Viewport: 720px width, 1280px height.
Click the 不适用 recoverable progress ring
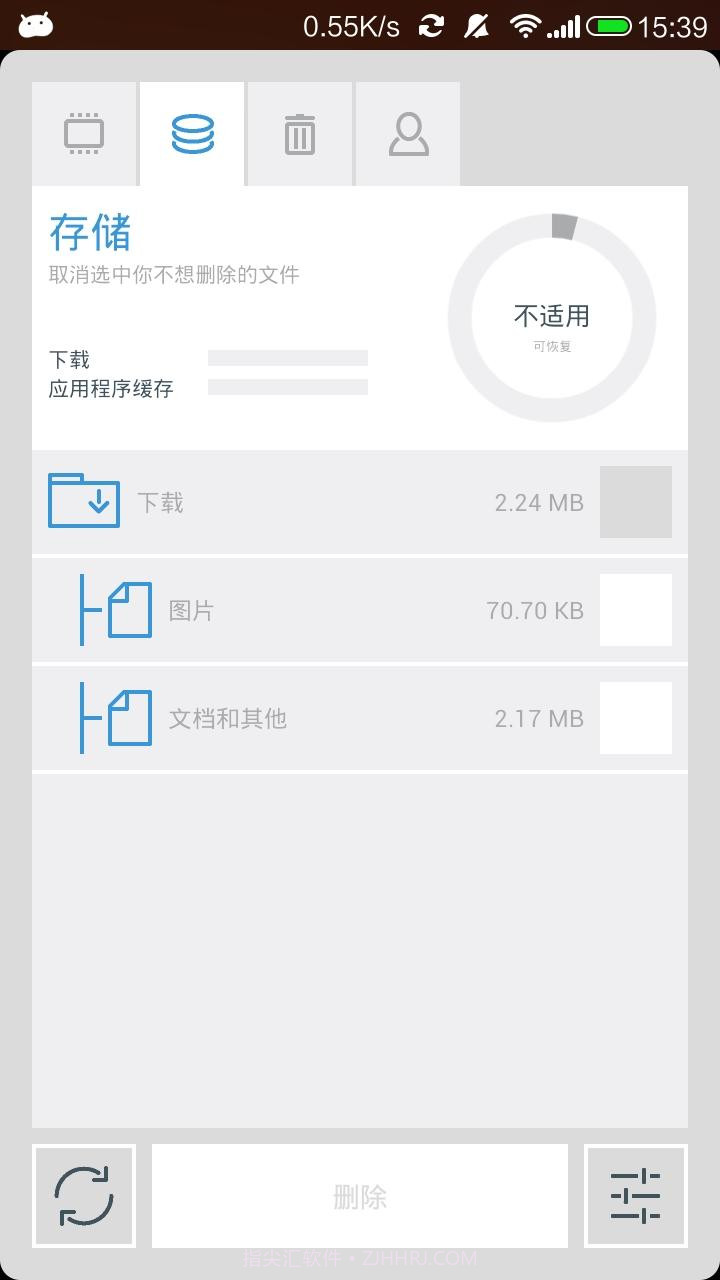pyautogui.click(x=551, y=316)
